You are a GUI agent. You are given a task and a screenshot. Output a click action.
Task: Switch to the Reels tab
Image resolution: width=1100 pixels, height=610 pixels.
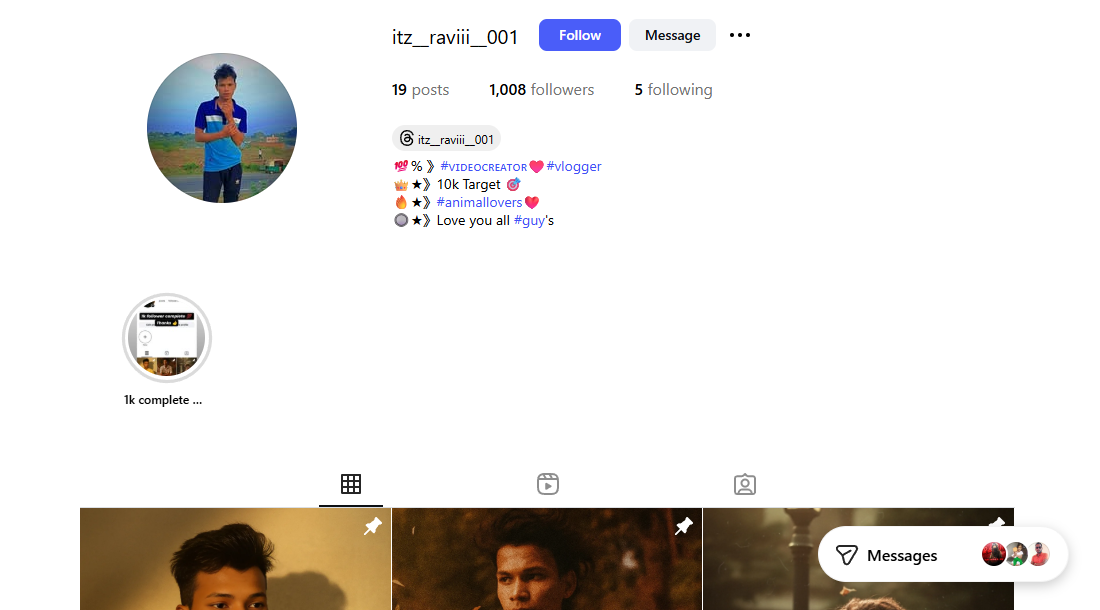coord(547,484)
